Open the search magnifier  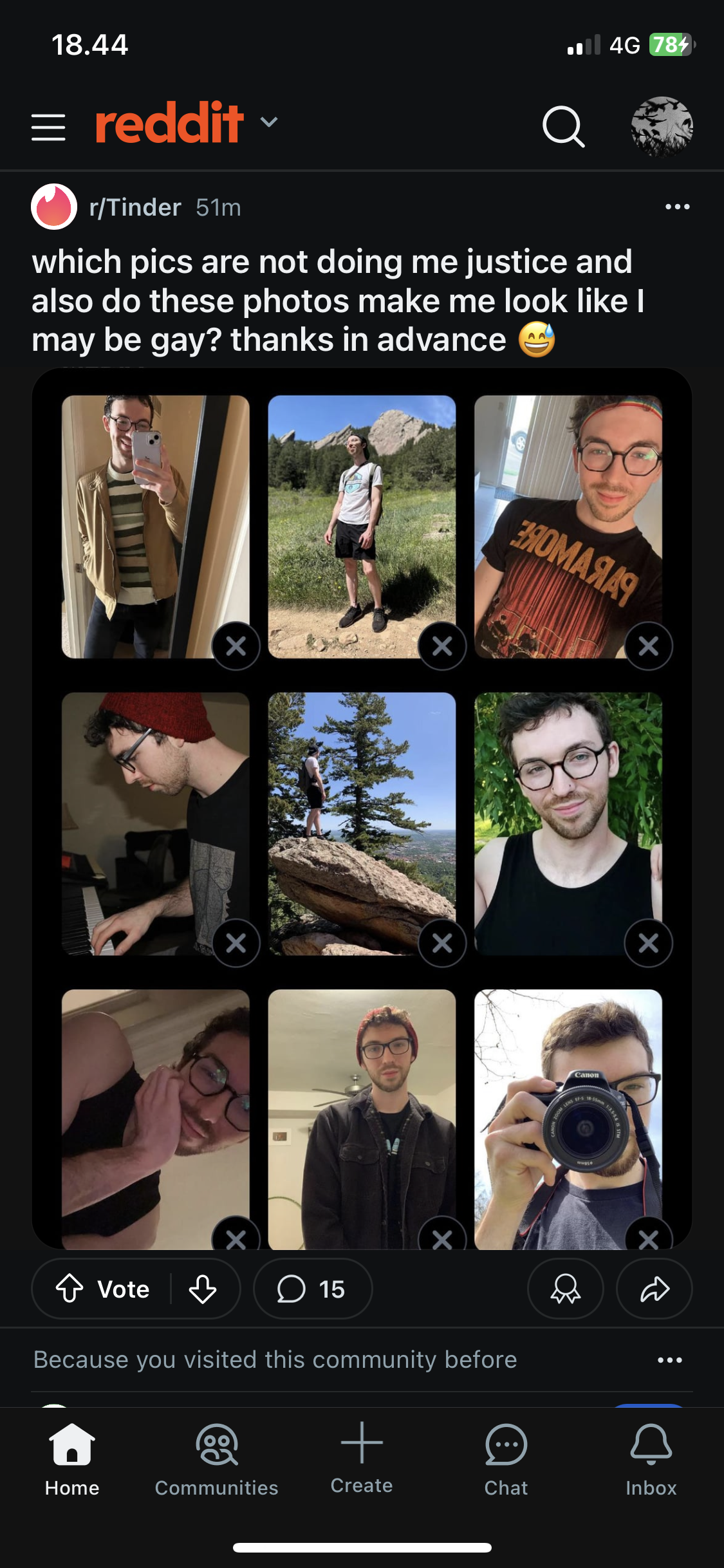(563, 127)
